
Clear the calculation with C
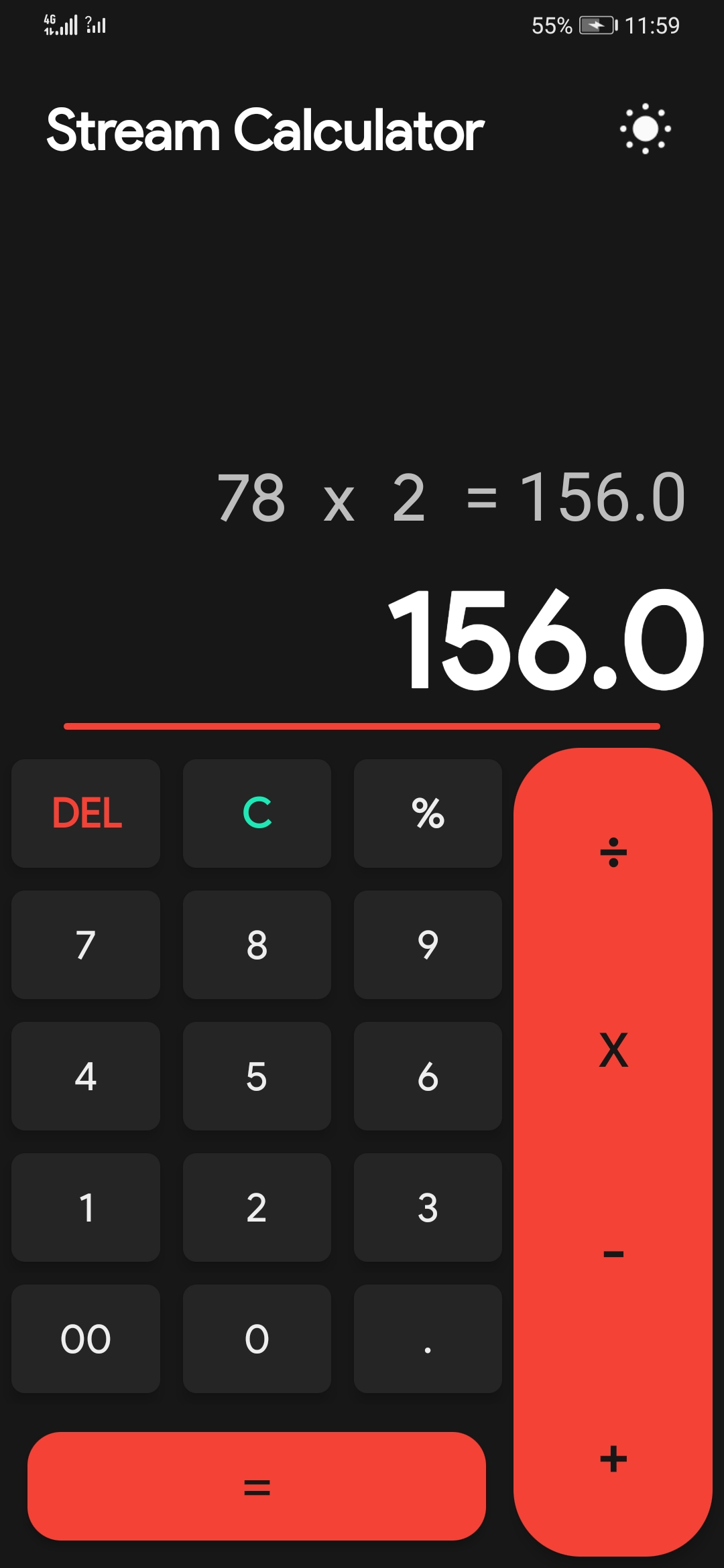tap(257, 813)
